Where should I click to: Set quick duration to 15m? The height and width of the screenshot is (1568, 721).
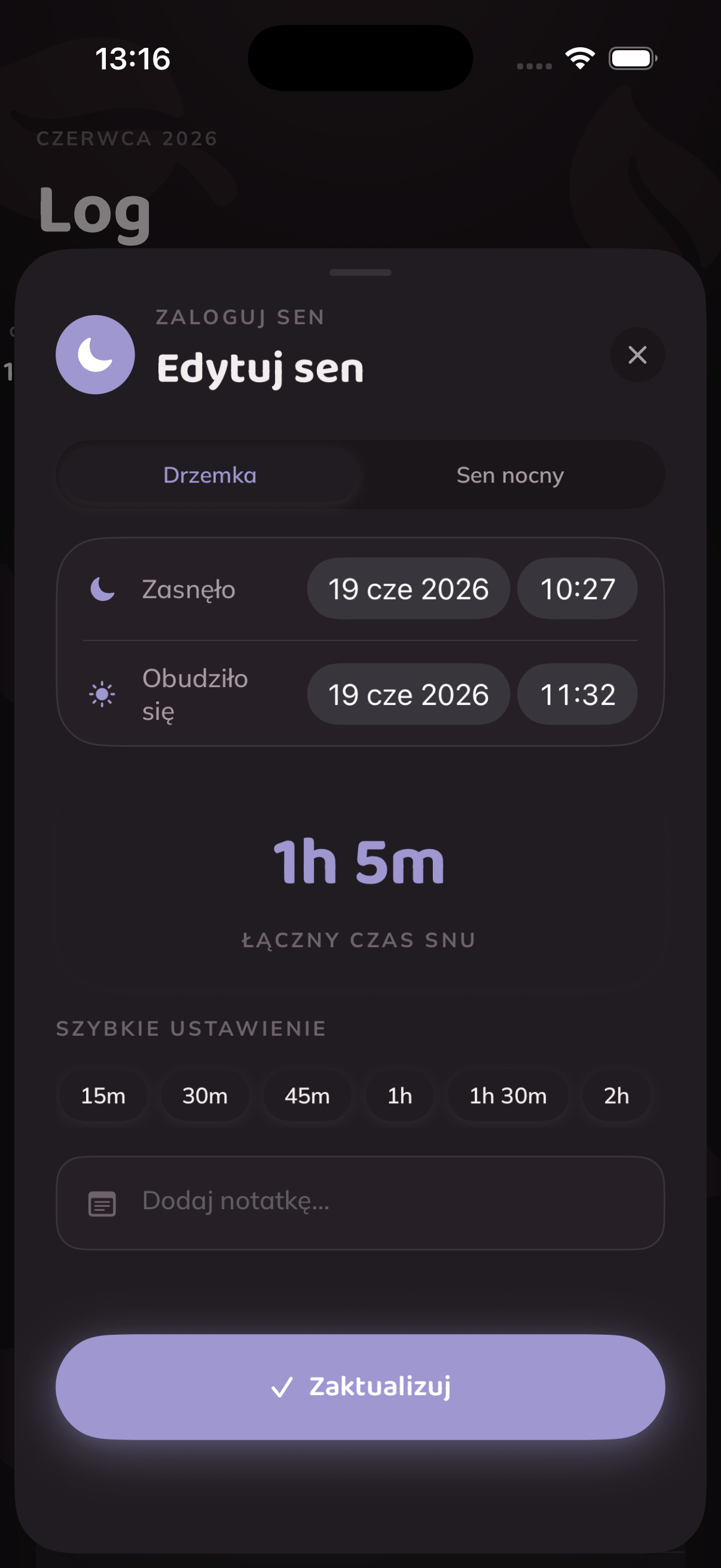(x=103, y=1096)
